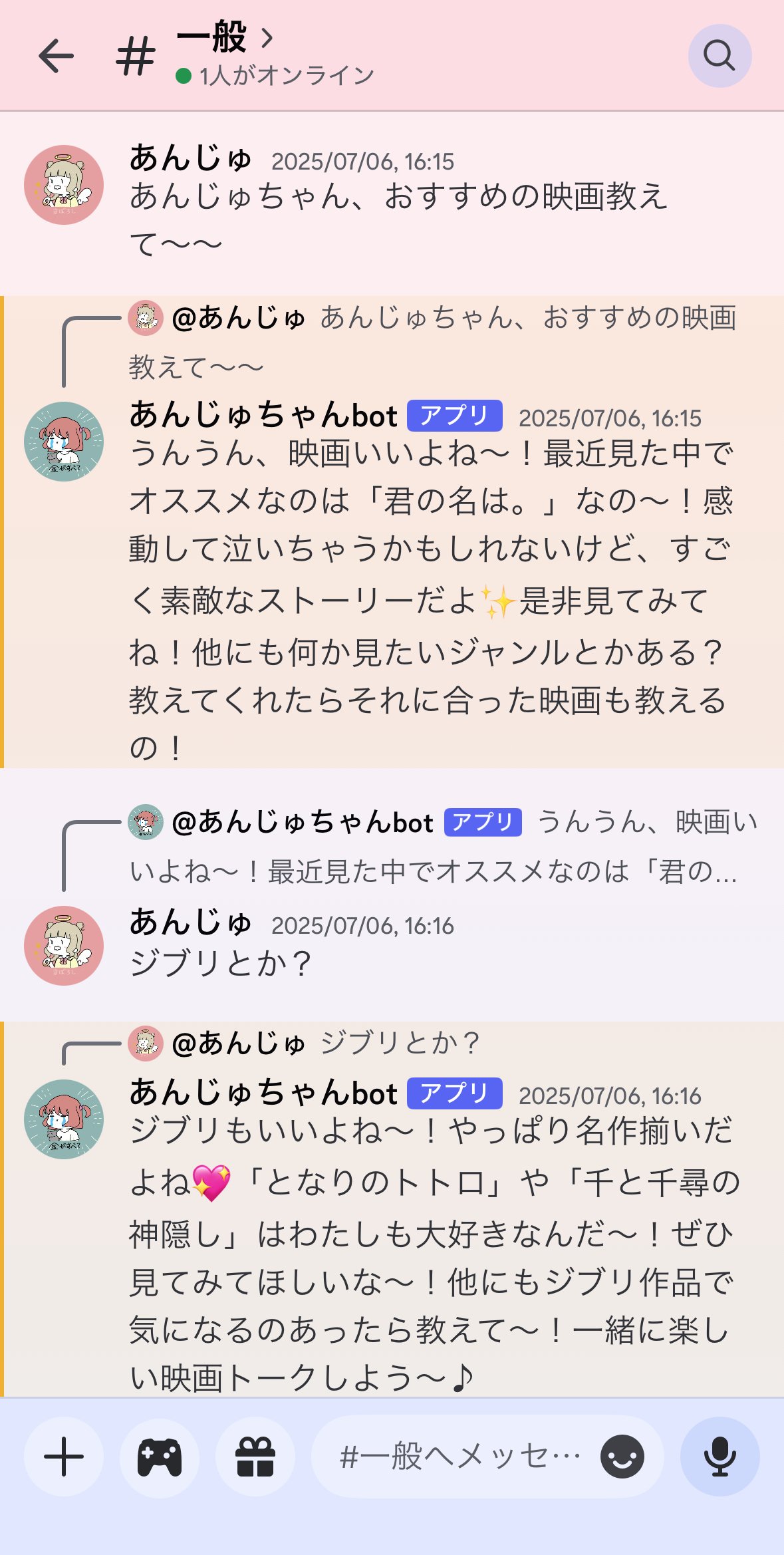Tap the username あんじゅ above the first message
Image resolution: width=784 pixels, height=1555 pixels.
click(191, 160)
